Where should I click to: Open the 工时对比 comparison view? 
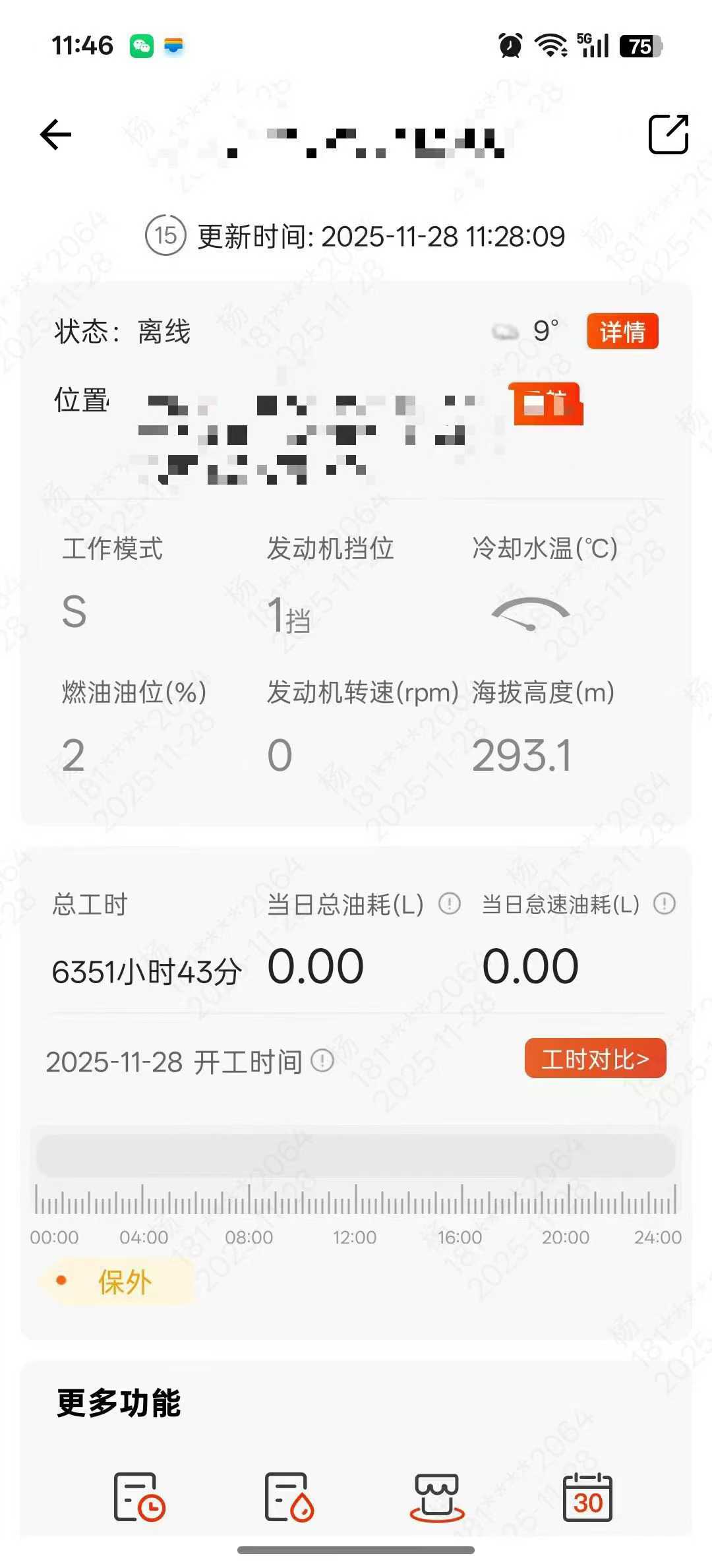[x=593, y=1058]
